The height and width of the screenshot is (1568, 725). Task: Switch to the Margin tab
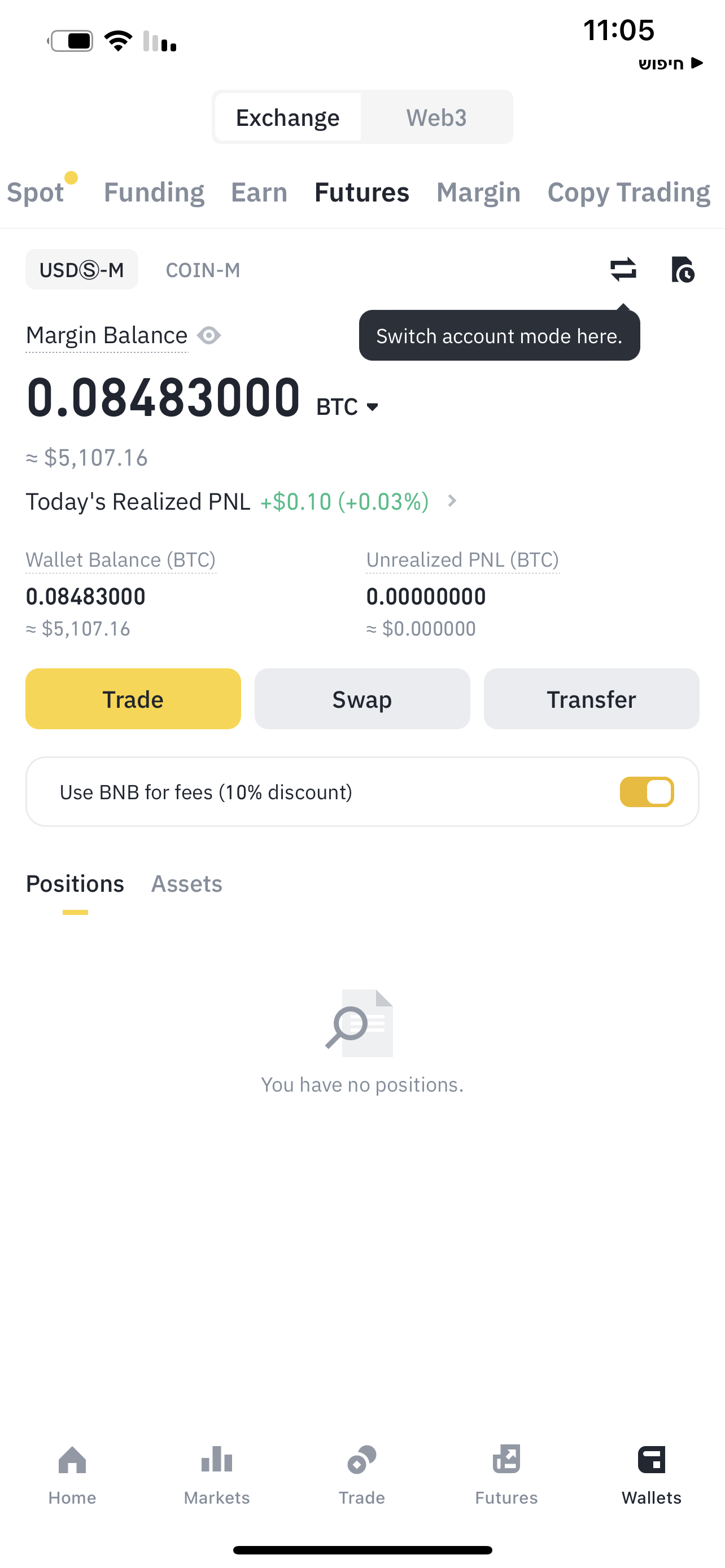(478, 192)
